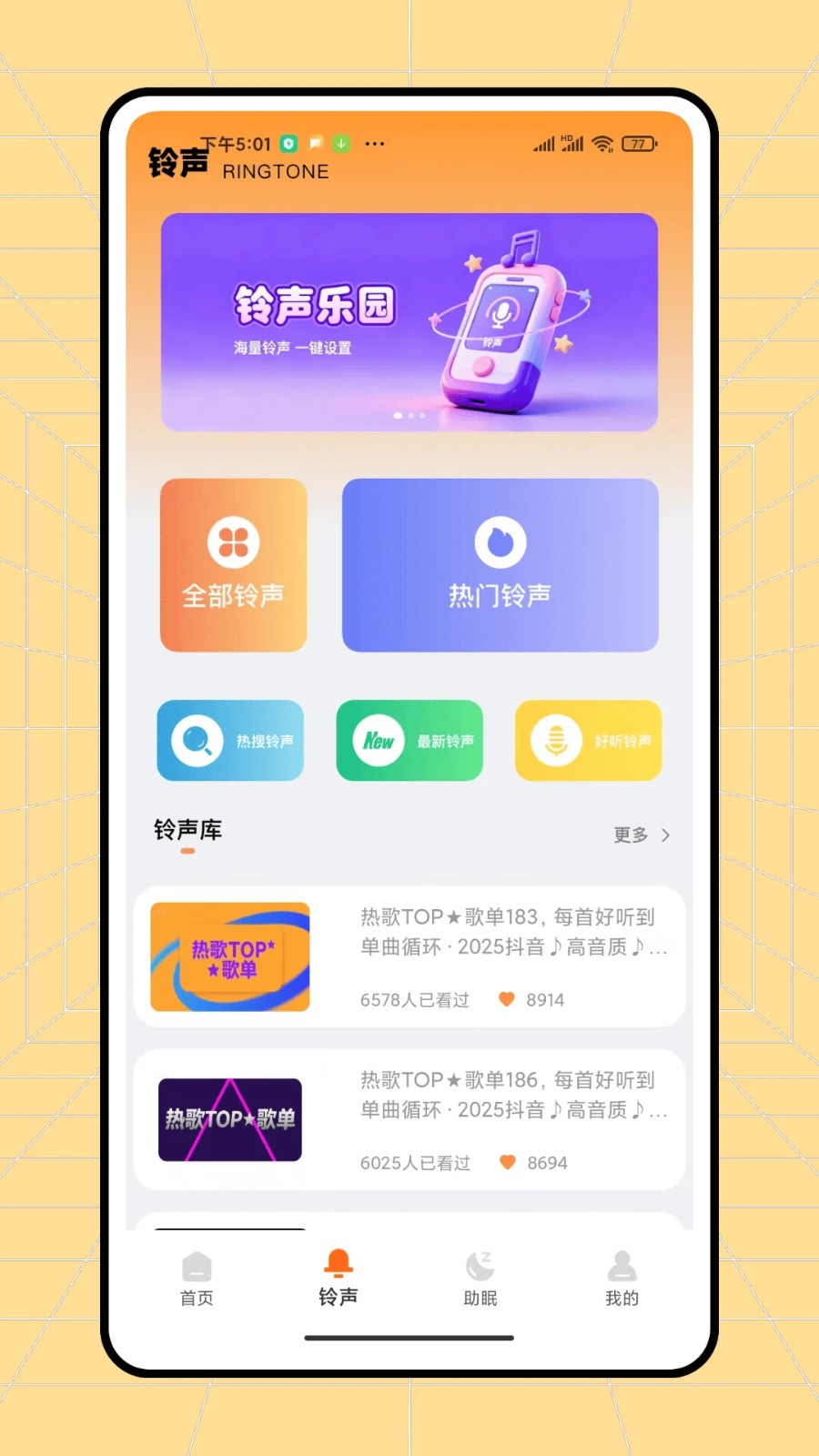Select 助眠 tab in bottom navigation

tap(480, 1279)
